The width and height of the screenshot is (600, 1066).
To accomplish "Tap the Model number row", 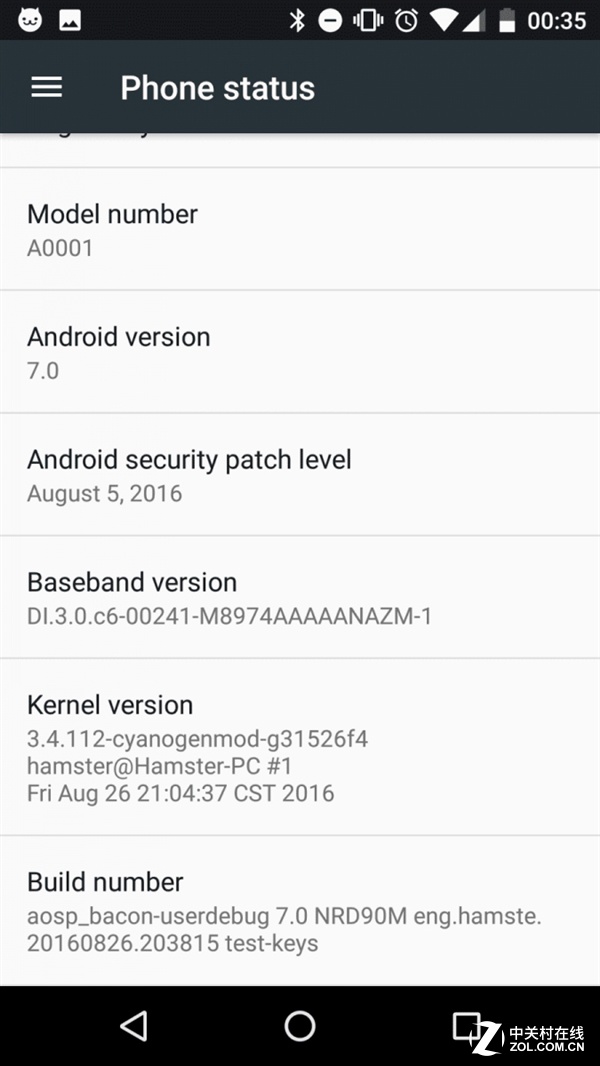I will point(300,230).
